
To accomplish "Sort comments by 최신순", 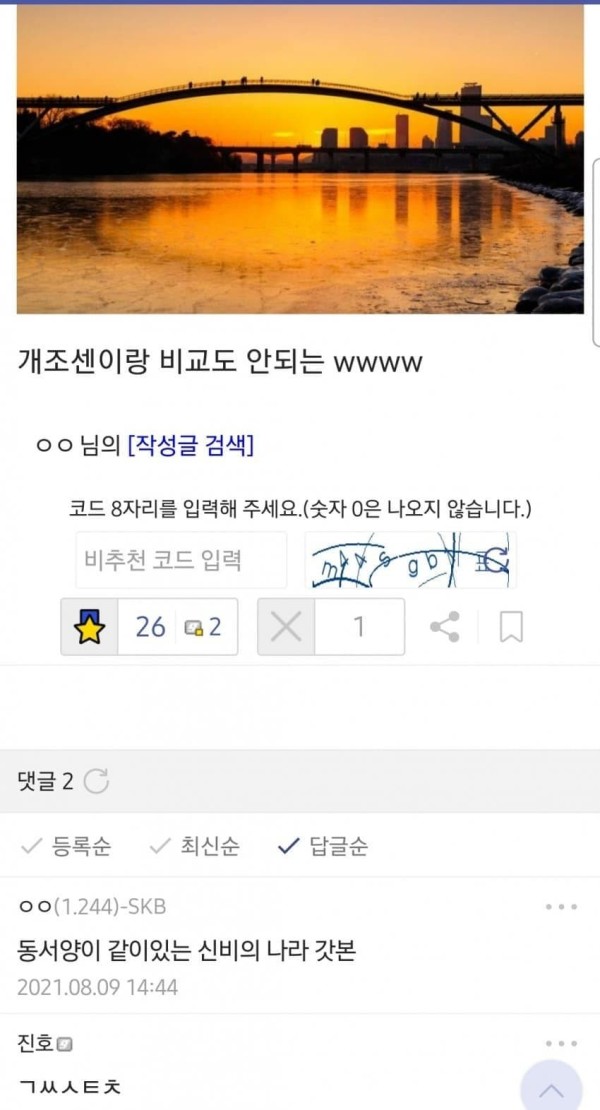I will [x=195, y=846].
